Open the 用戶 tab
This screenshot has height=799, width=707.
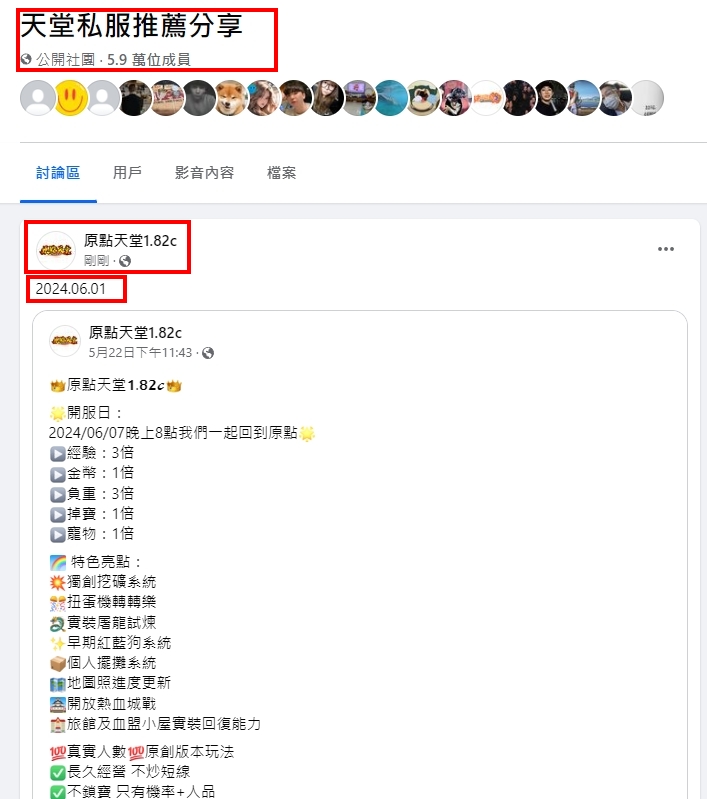pos(127,173)
